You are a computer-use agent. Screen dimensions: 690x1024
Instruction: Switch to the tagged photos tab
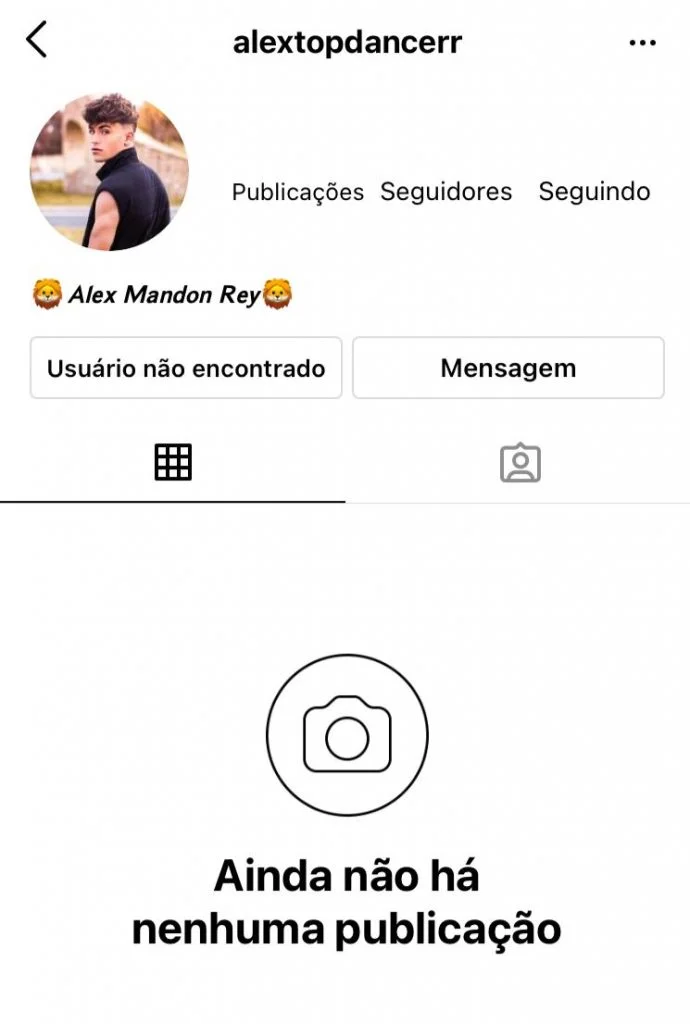pos(520,463)
